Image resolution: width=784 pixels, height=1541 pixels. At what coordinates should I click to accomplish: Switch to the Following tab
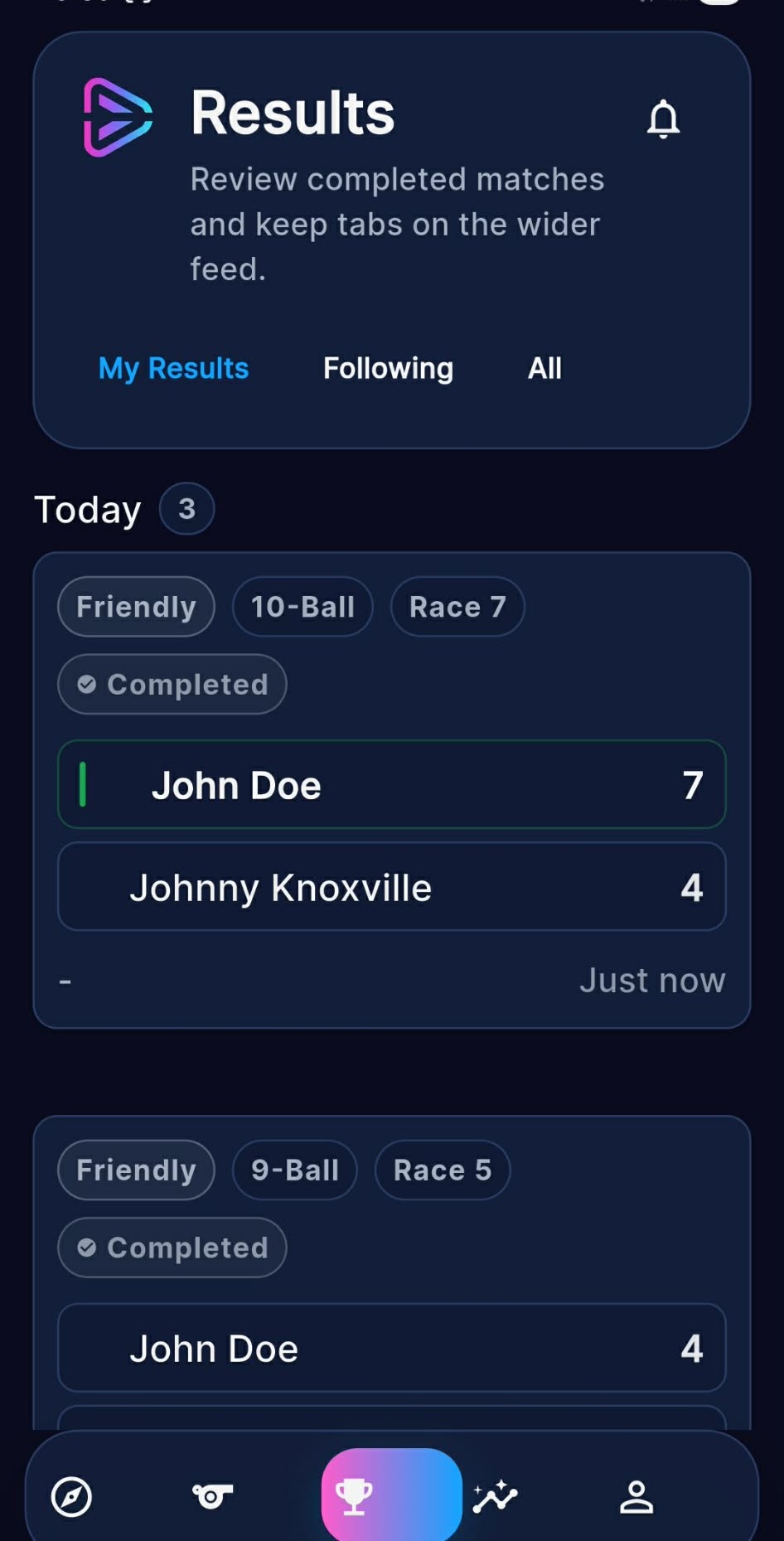[x=387, y=368]
